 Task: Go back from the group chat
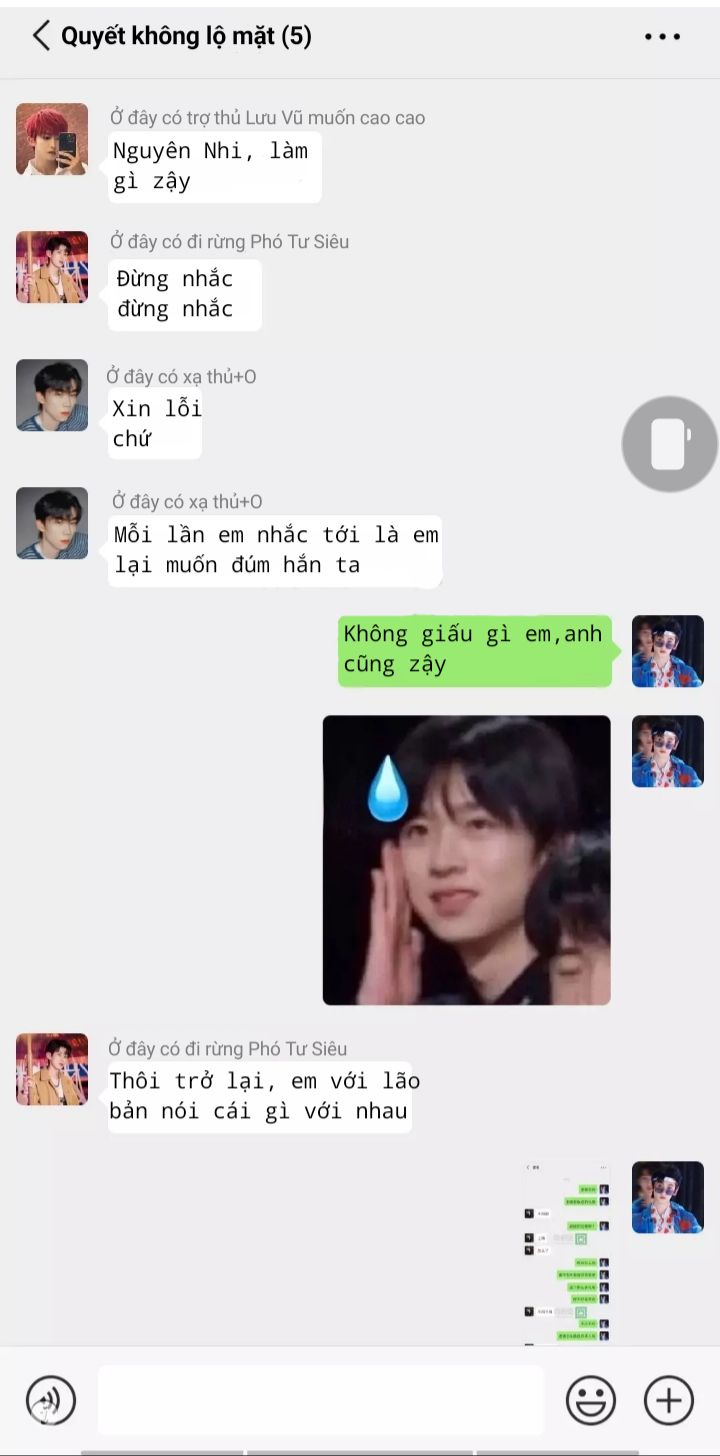41,37
